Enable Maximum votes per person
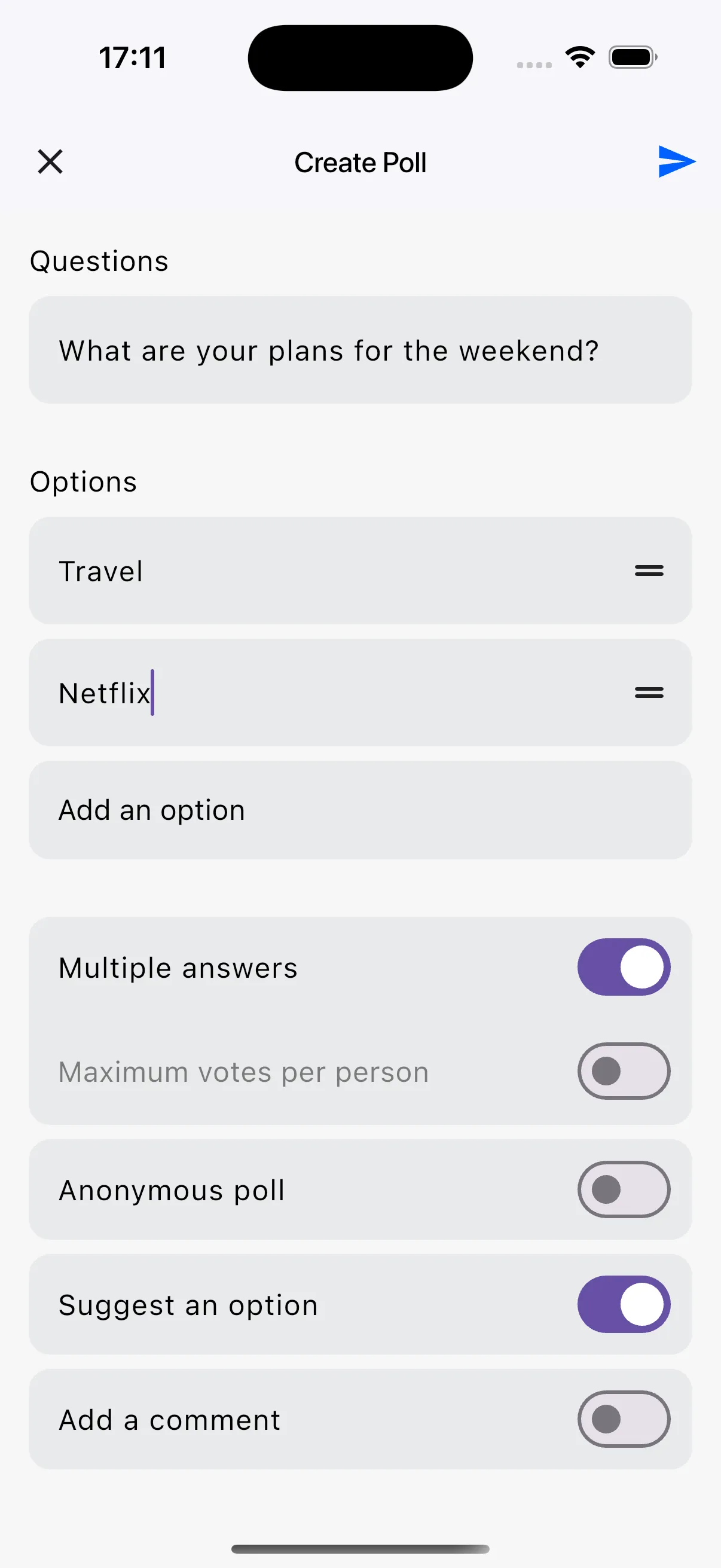Screen dimensions: 721x1568 click(624, 1071)
